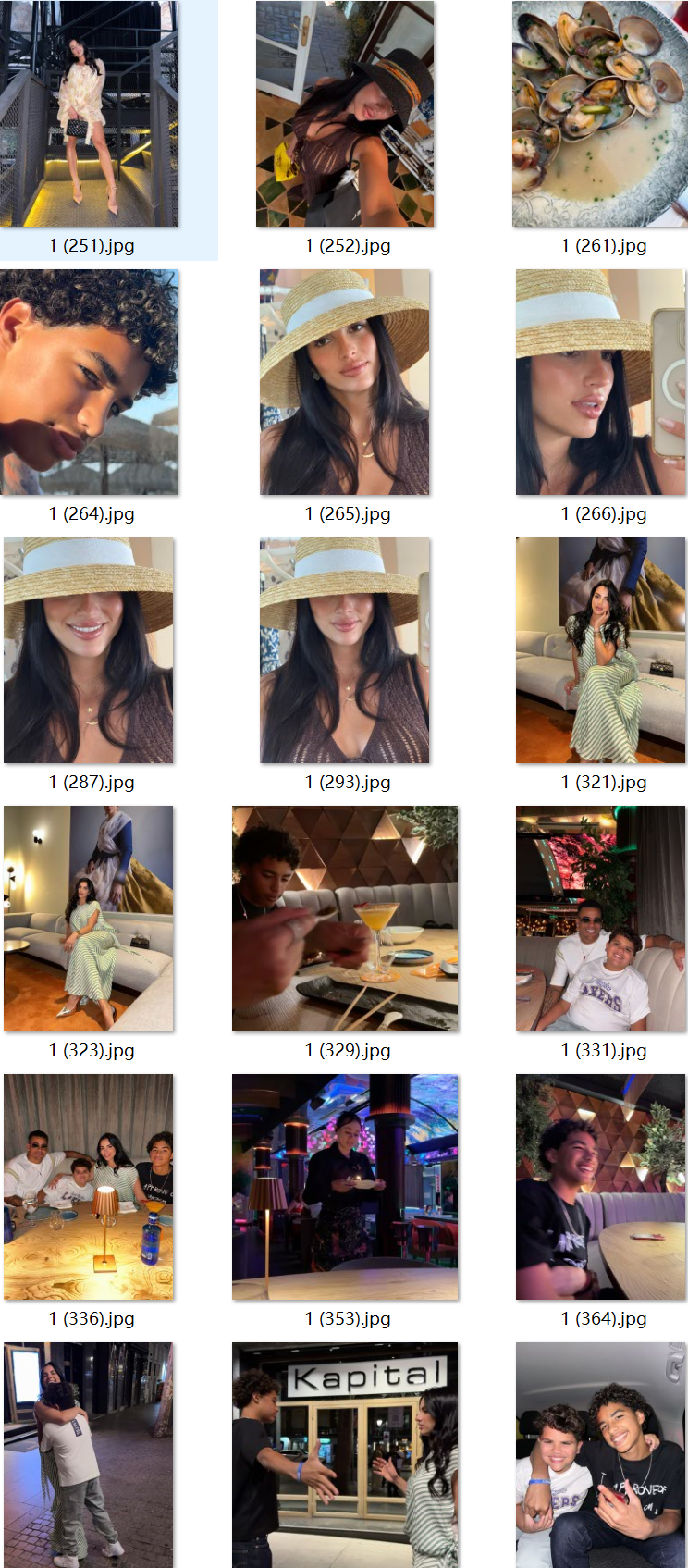The height and width of the screenshot is (1568, 688).
Task: Choose the file 1 (266).jpg
Action: 601,382
